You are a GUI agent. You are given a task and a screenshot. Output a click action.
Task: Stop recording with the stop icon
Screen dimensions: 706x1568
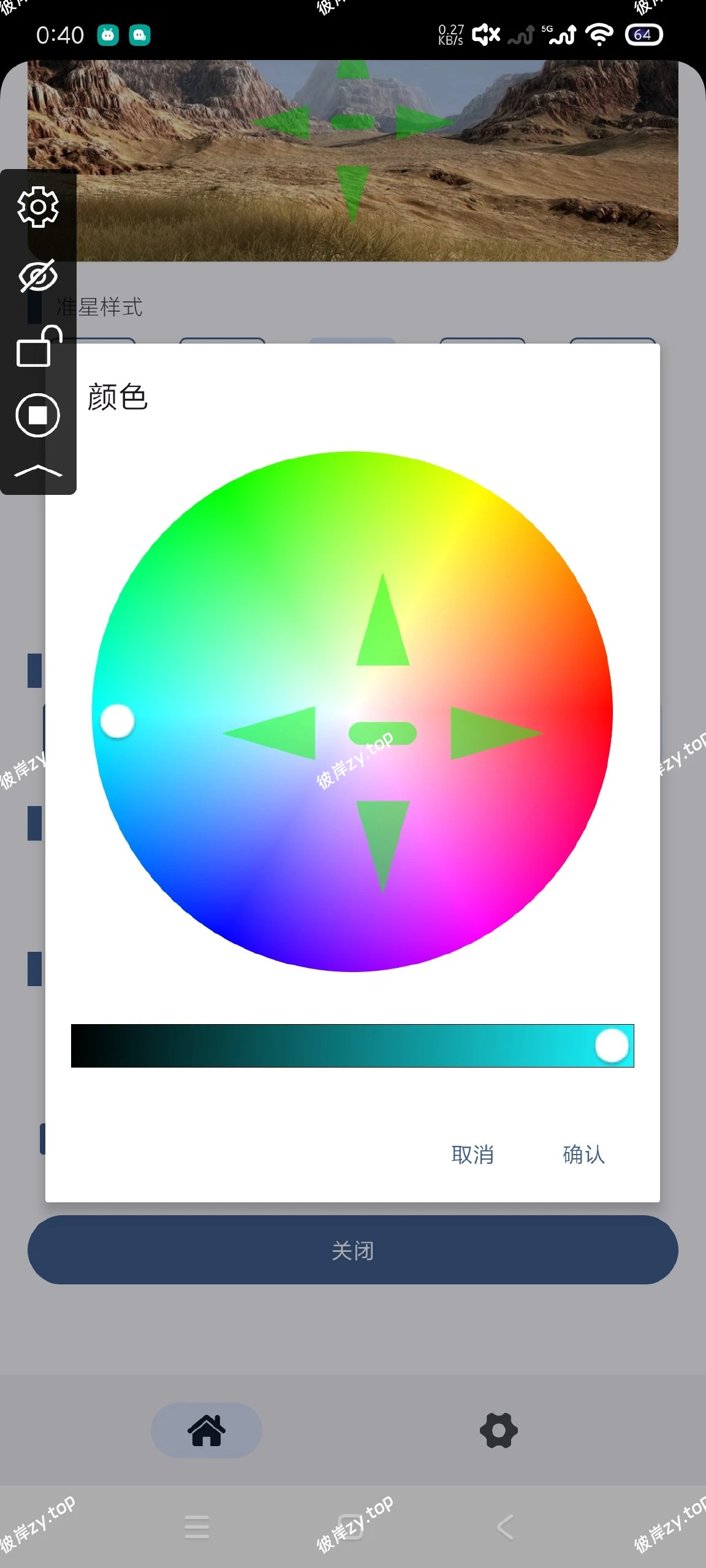point(38,415)
